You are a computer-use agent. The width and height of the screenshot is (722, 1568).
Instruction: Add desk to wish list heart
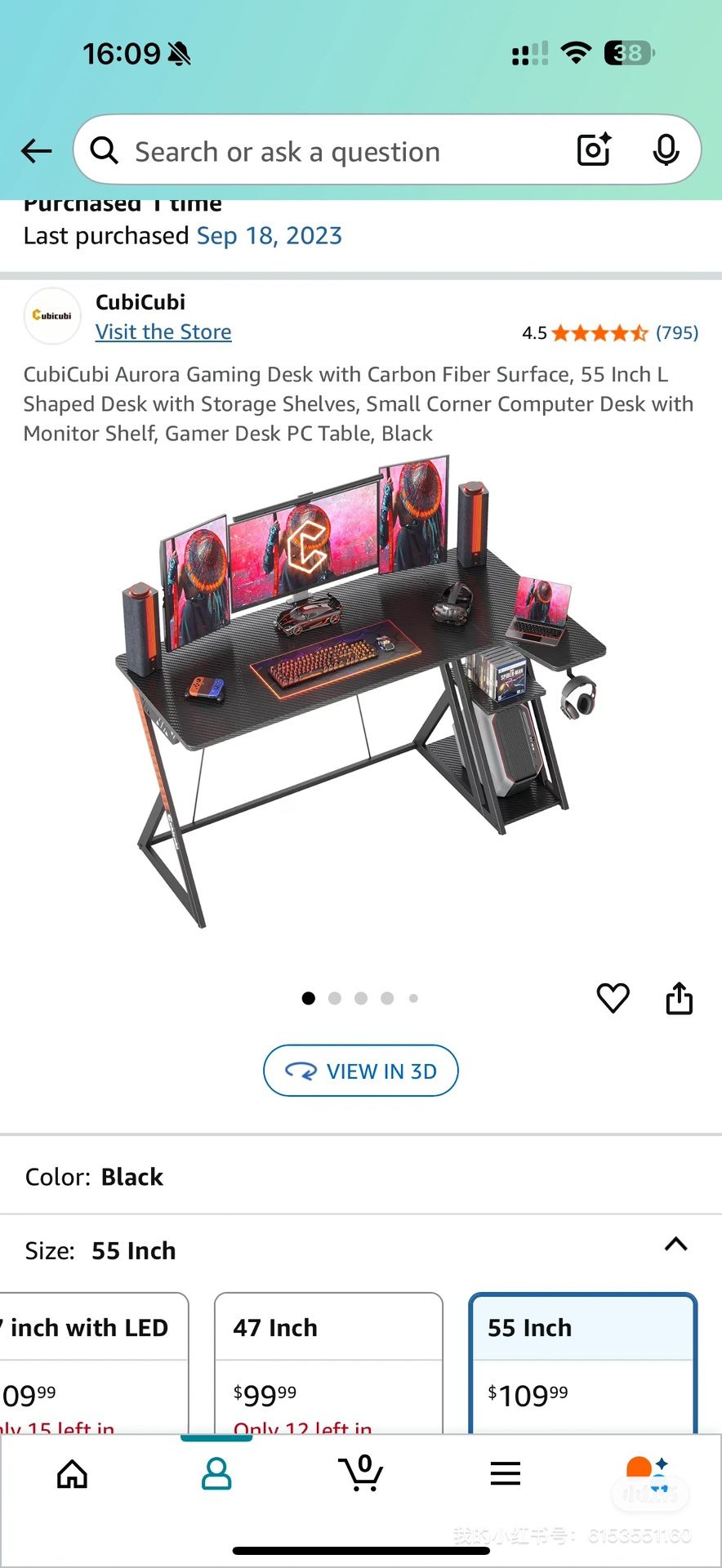[x=613, y=998]
